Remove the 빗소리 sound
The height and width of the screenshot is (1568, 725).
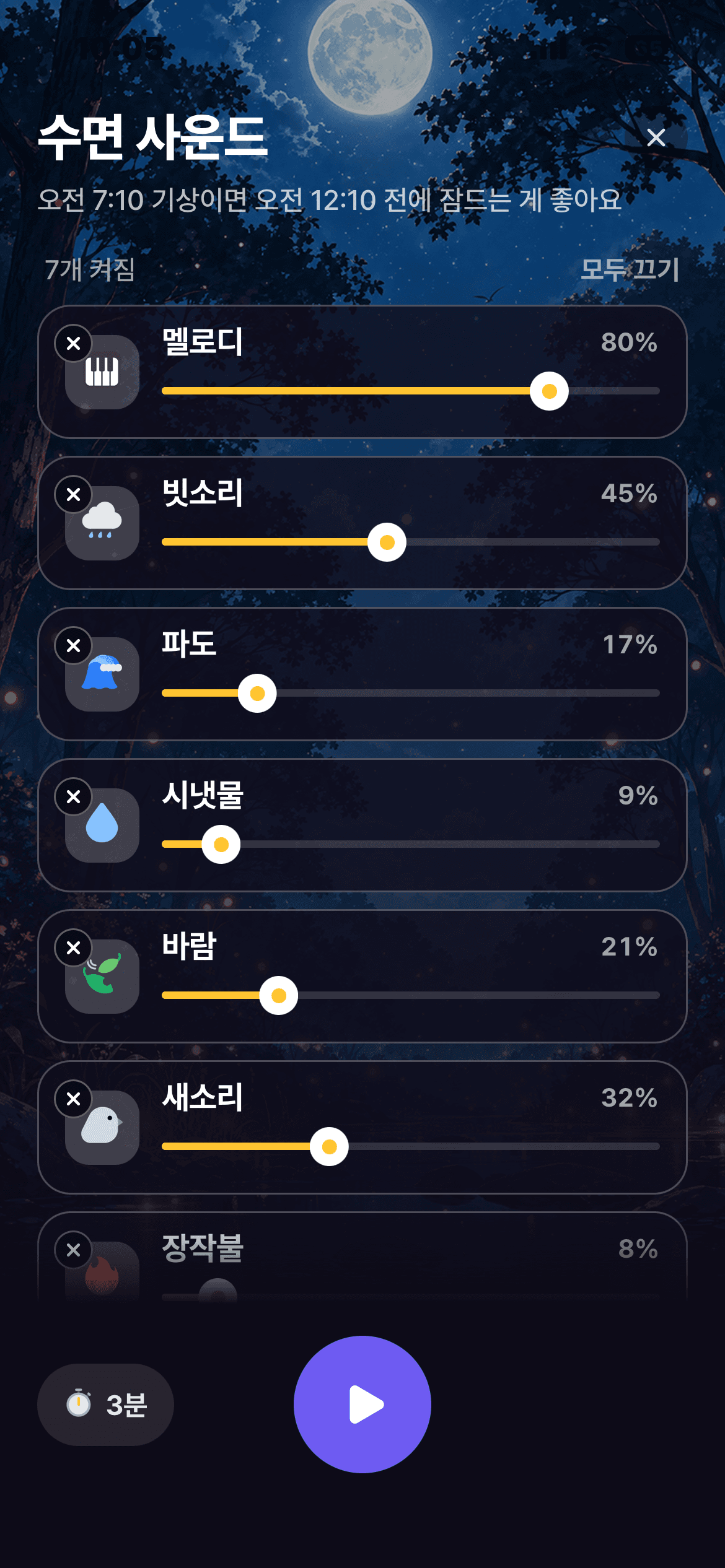click(74, 494)
